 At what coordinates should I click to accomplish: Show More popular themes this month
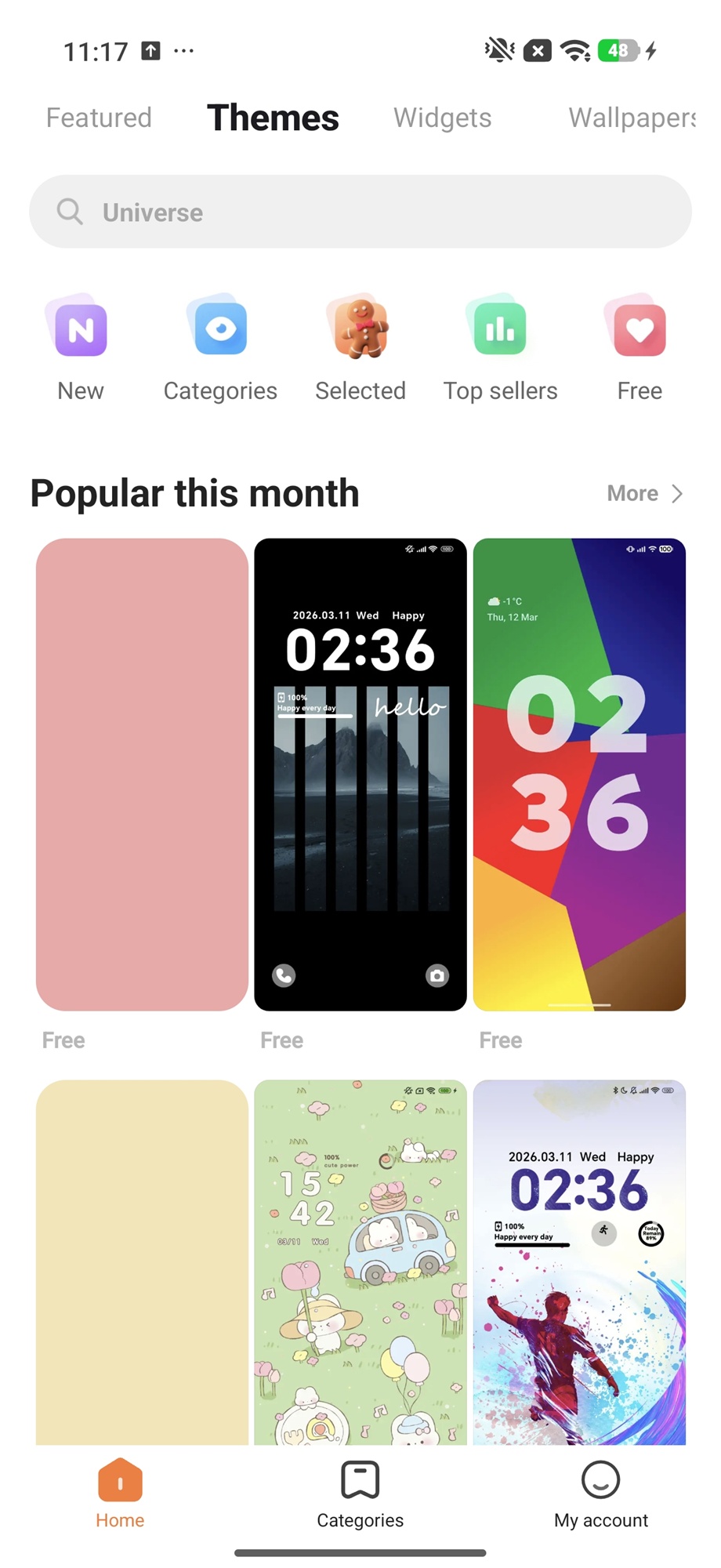[644, 493]
